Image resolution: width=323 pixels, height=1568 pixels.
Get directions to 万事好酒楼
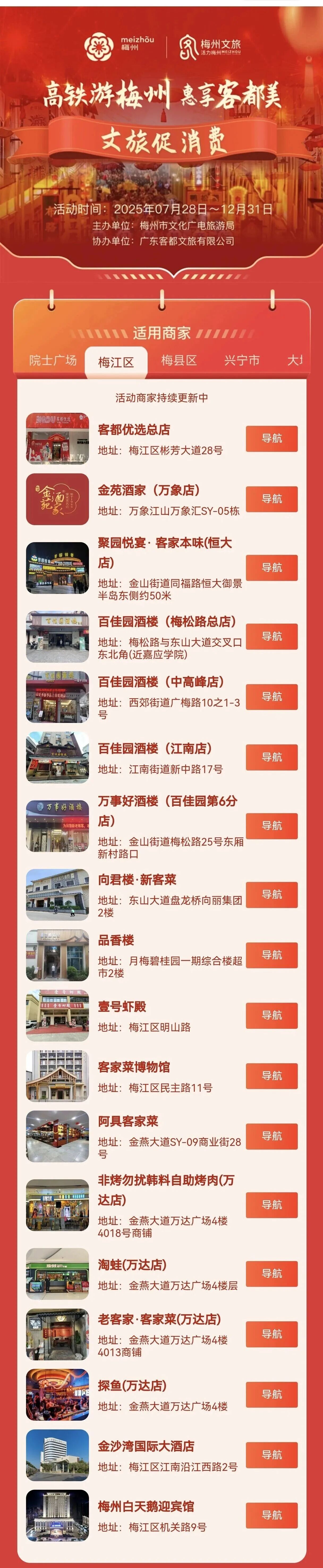pos(271,825)
